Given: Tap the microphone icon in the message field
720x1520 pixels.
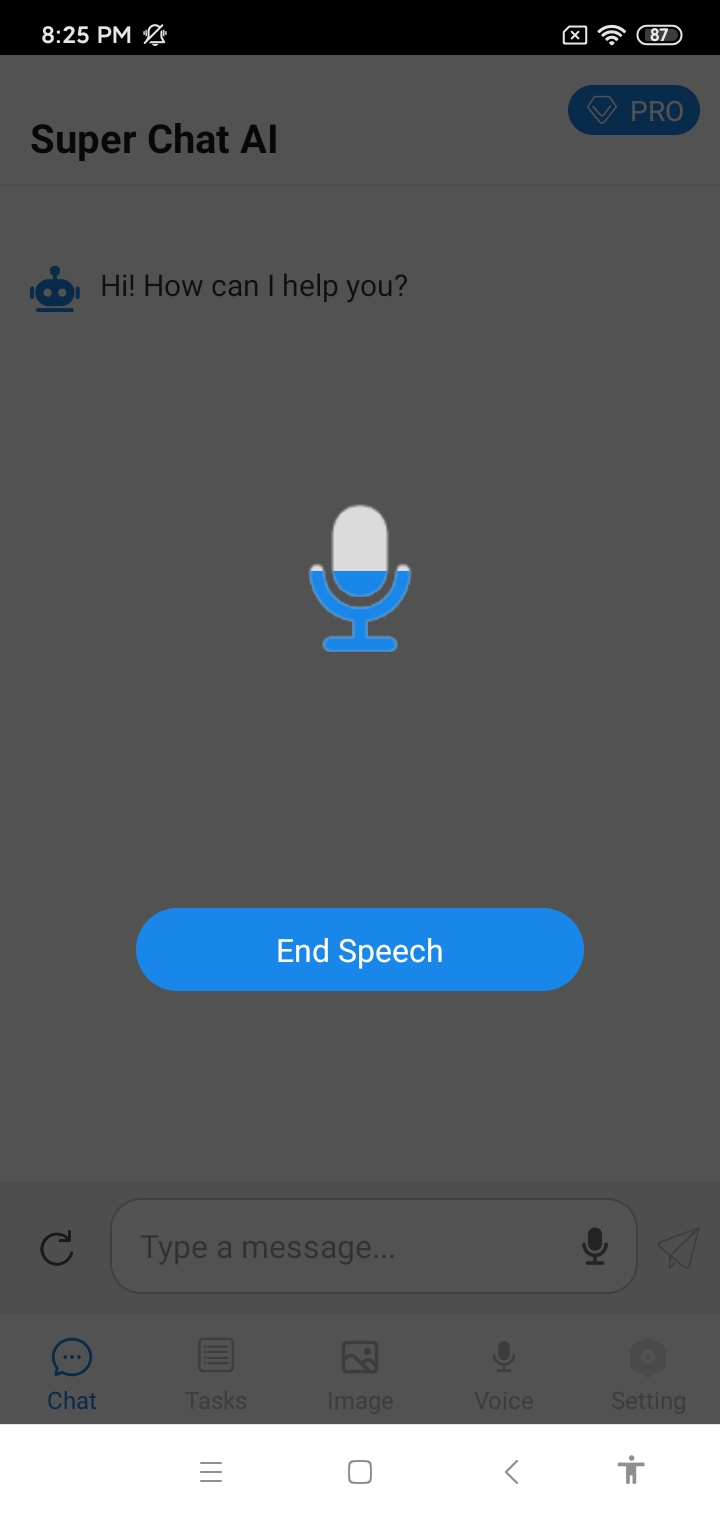Looking at the screenshot, I should coord(595,1246).
